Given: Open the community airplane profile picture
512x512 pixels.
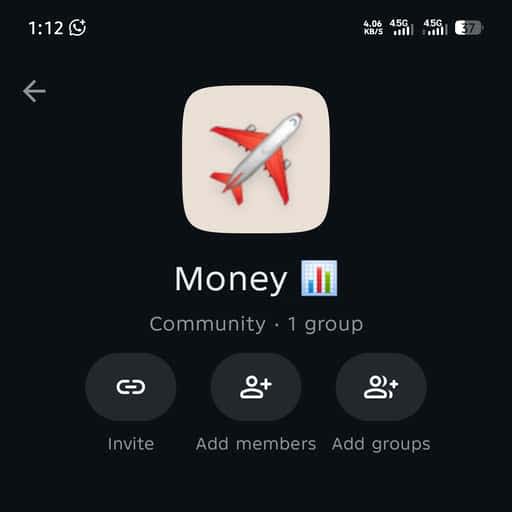Looking at the screenshot, I should 256,159.
